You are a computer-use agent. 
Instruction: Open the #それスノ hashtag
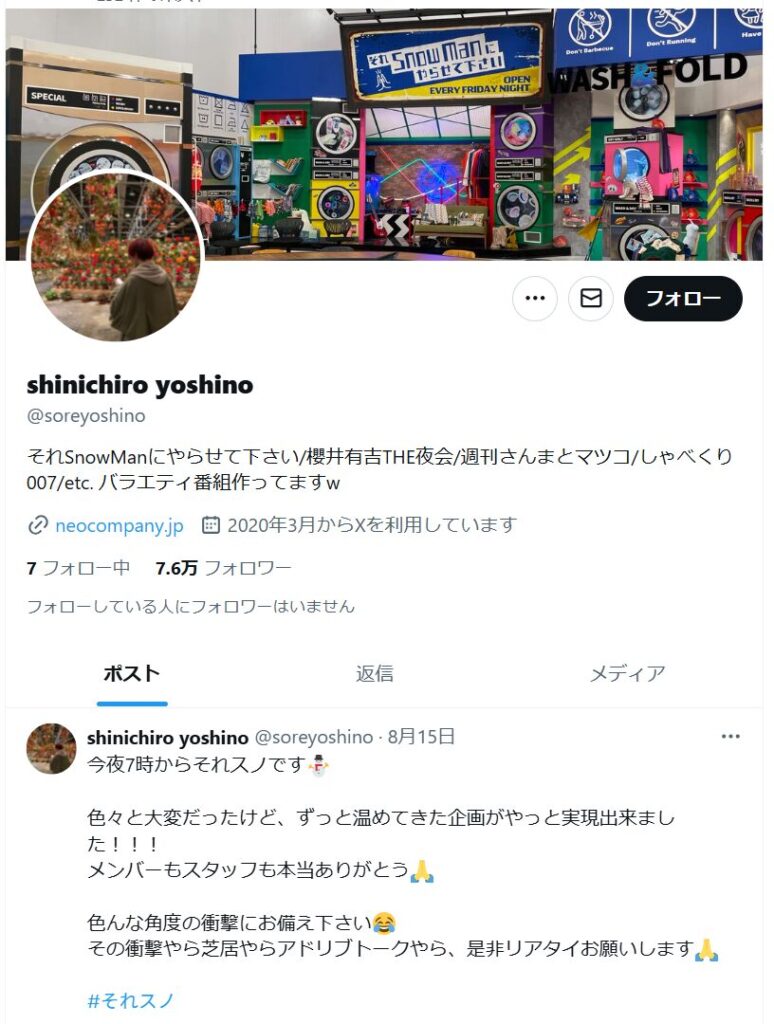(x=131, y=1000)
